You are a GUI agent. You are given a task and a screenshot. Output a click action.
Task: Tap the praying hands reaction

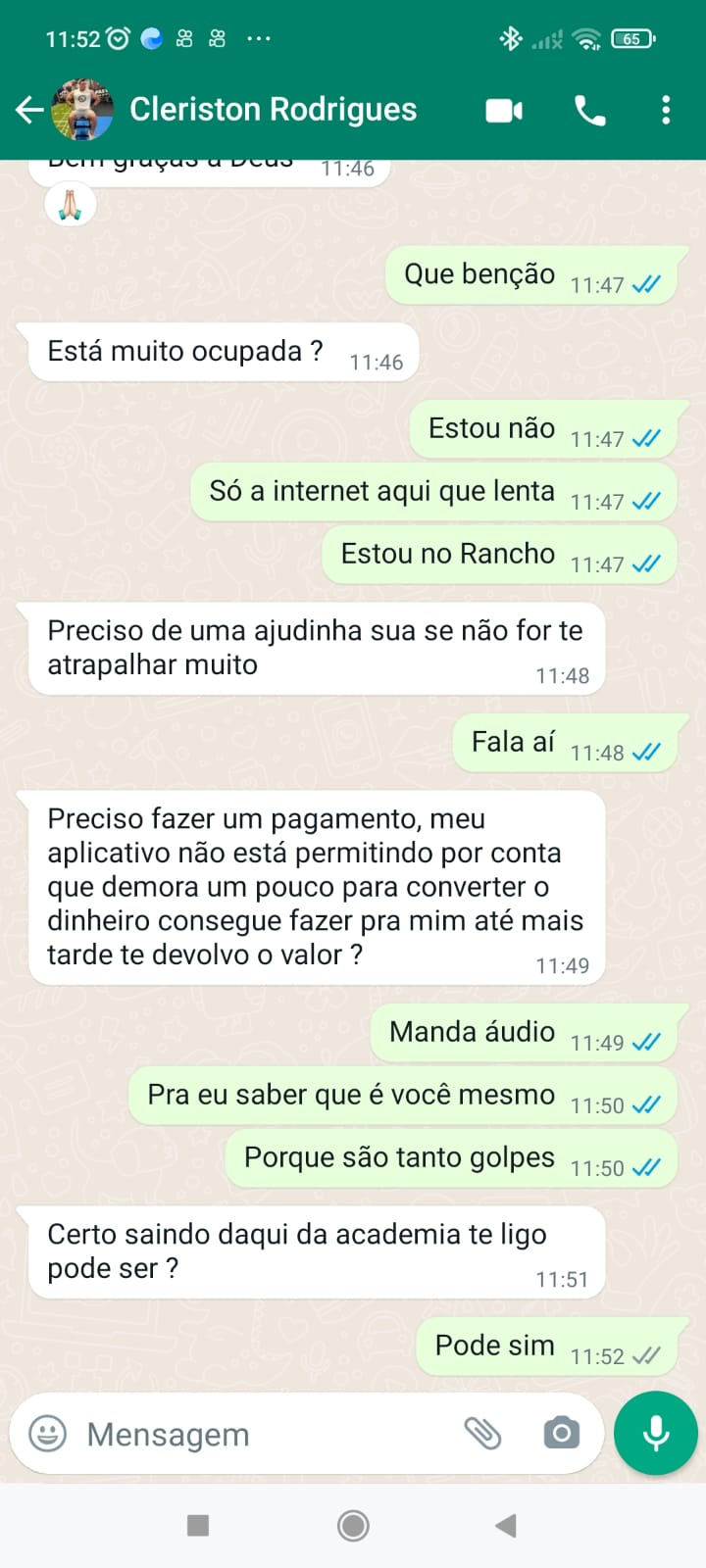pyautogui.click(x=70, y=206)
